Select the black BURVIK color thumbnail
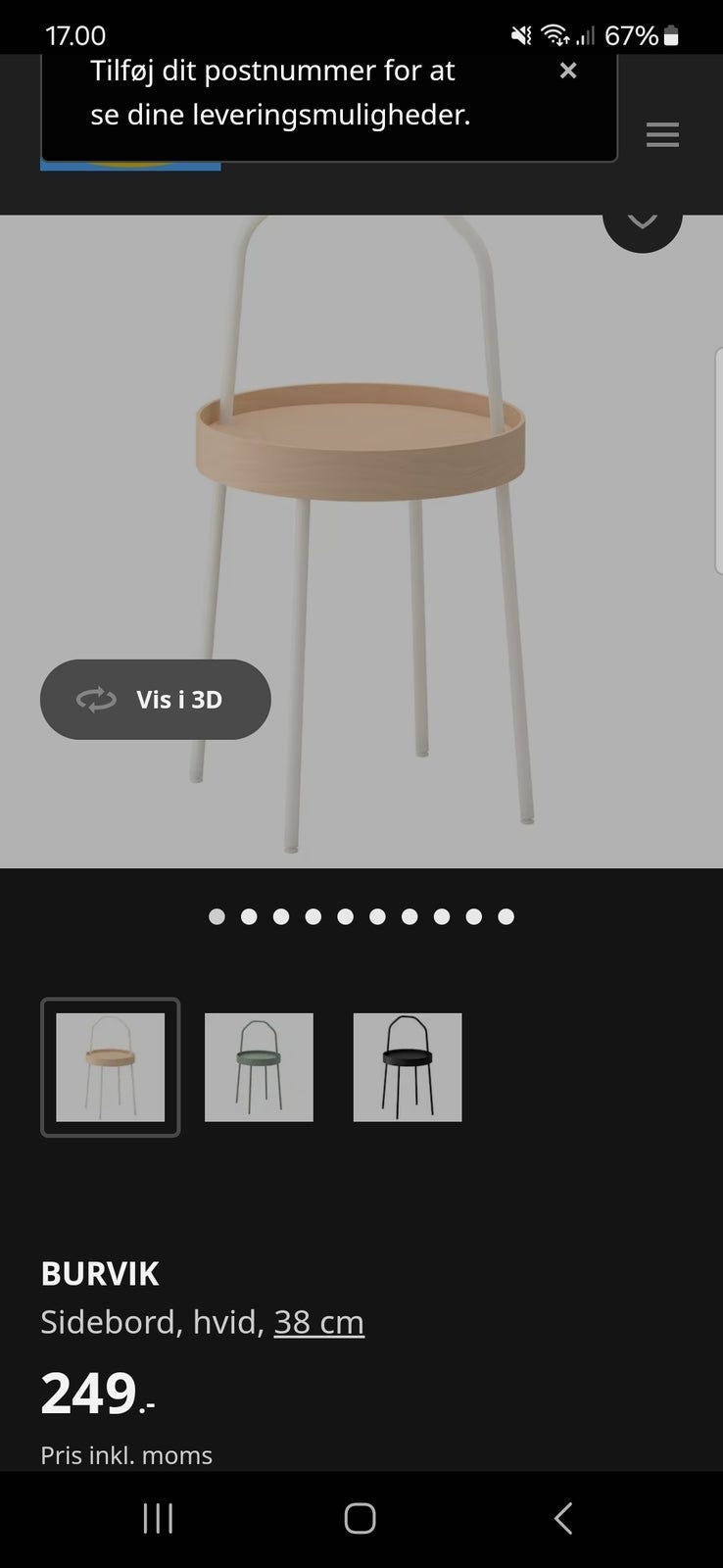The width and height of the screenshot is (723, 1568). click(408, 1067)
